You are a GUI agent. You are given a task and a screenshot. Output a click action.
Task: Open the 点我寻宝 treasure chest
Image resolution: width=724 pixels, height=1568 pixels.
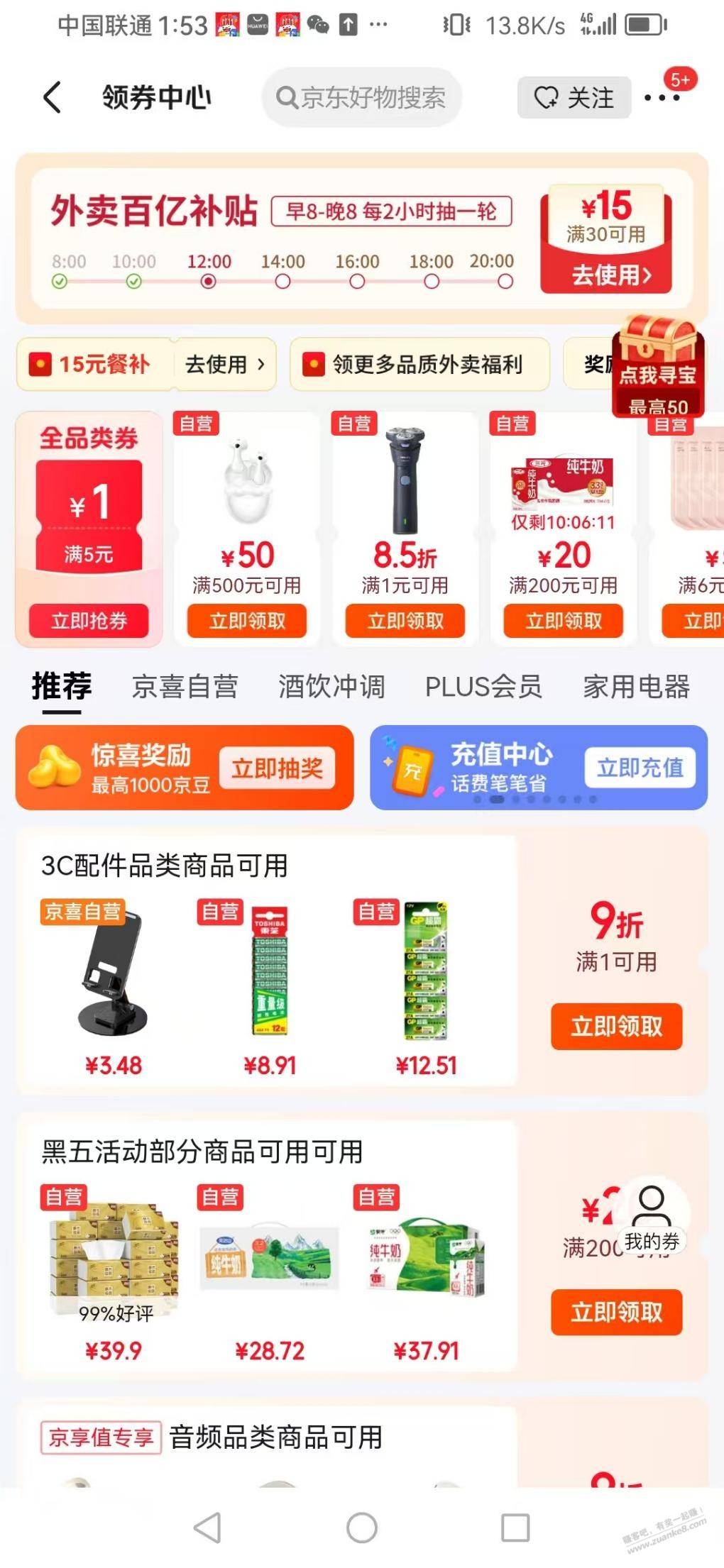pos(657,365)
